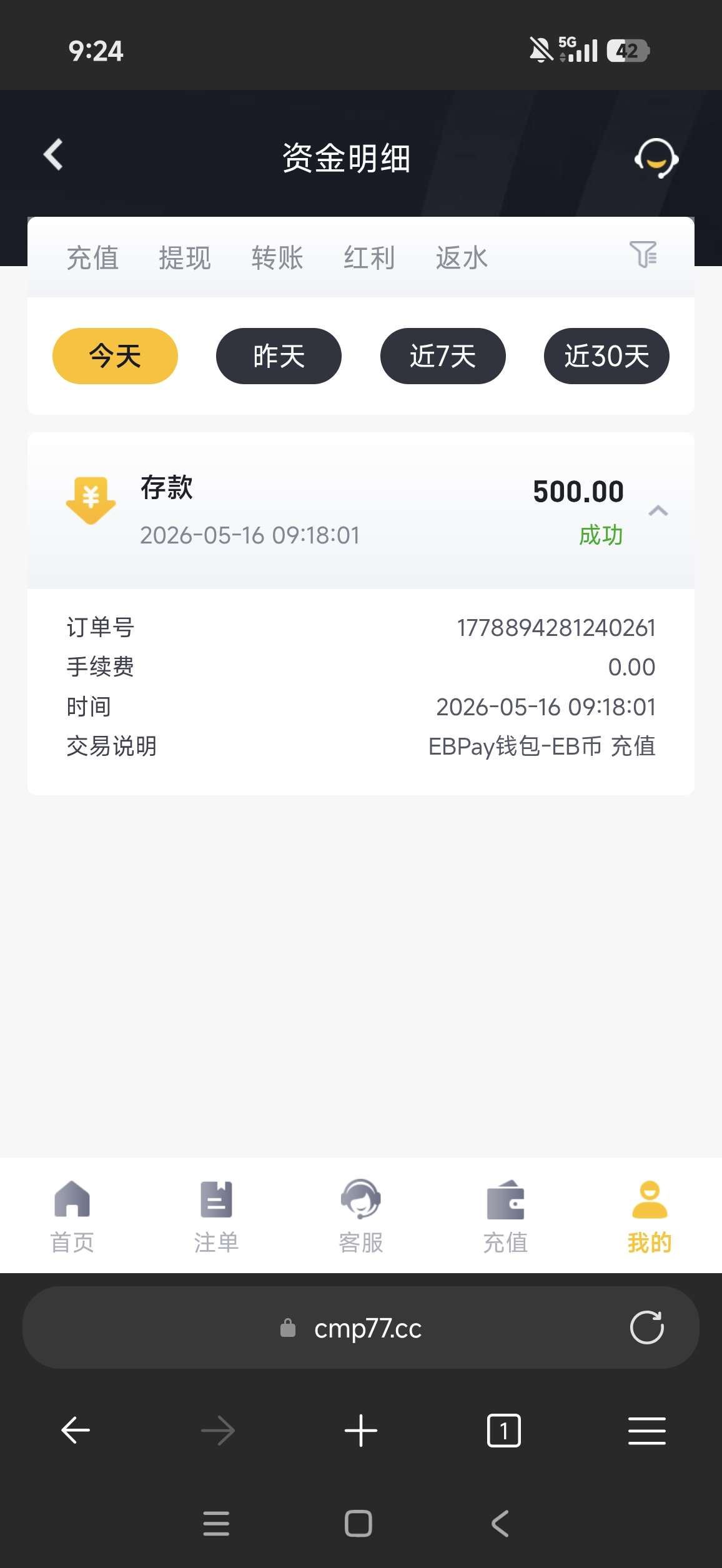Go to the 首页 bottom tab
This screenshot has width=722, height=1568.
72,1217
